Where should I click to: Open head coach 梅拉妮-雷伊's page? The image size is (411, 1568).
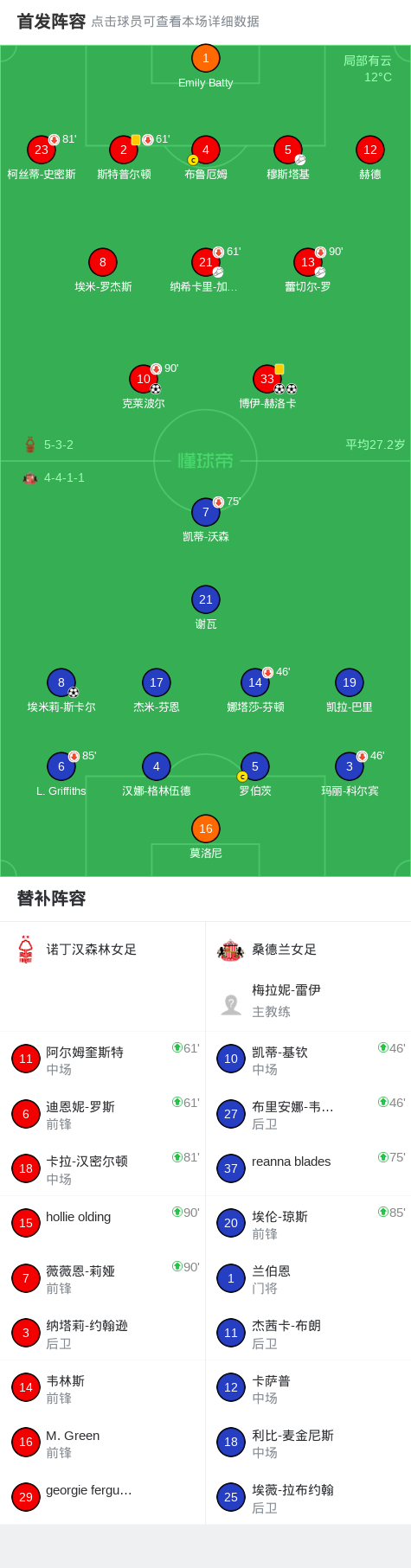(308, 1001)
